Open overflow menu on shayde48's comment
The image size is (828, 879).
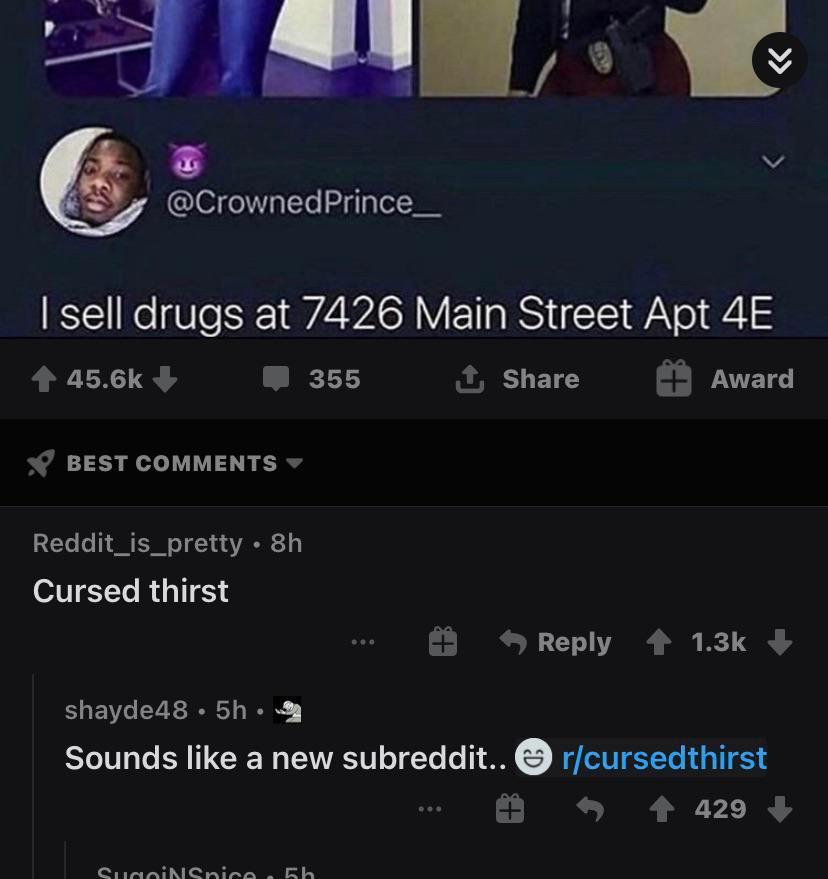[429, 808]
